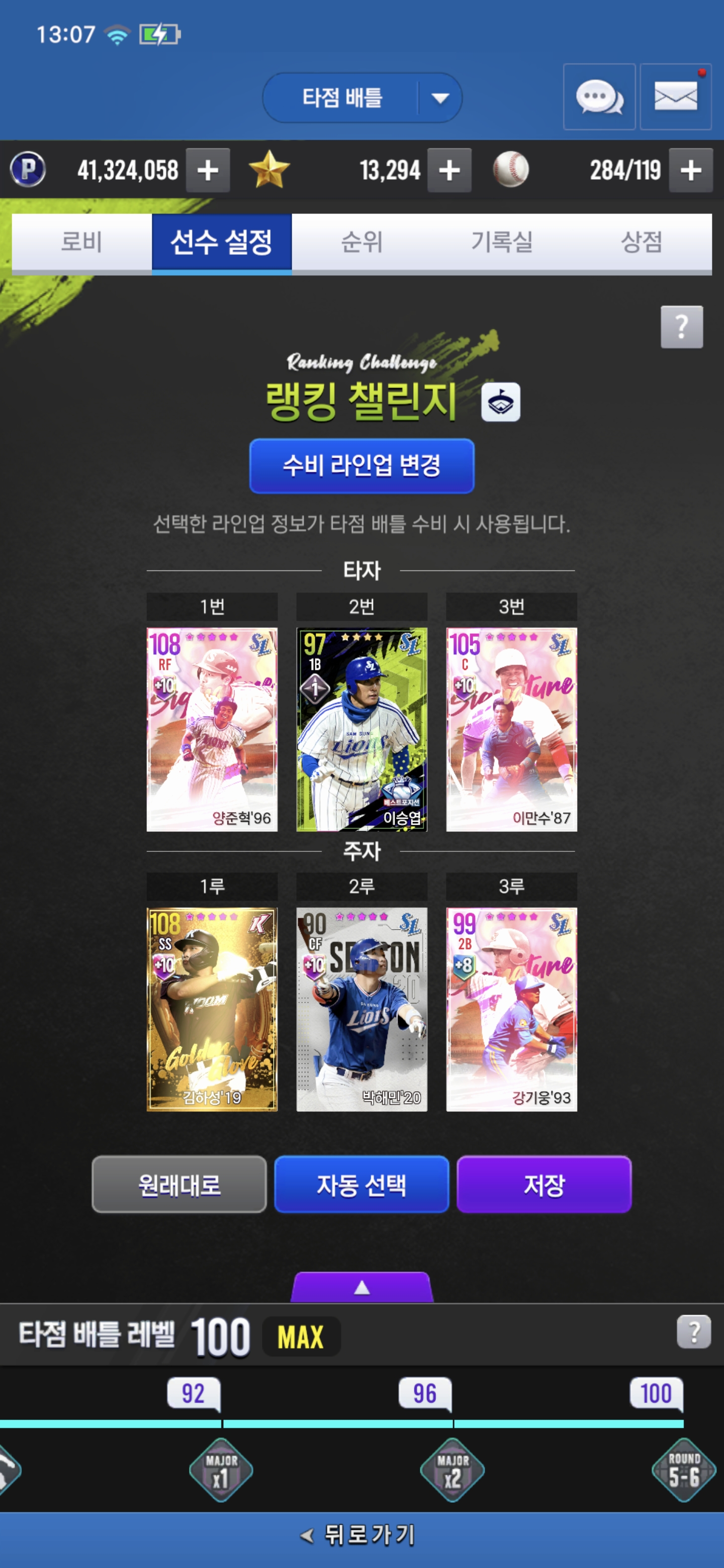Viewport: 724px width, 1568px height.
Task: Switch to the 상점 tab
Action: [641, 242]
